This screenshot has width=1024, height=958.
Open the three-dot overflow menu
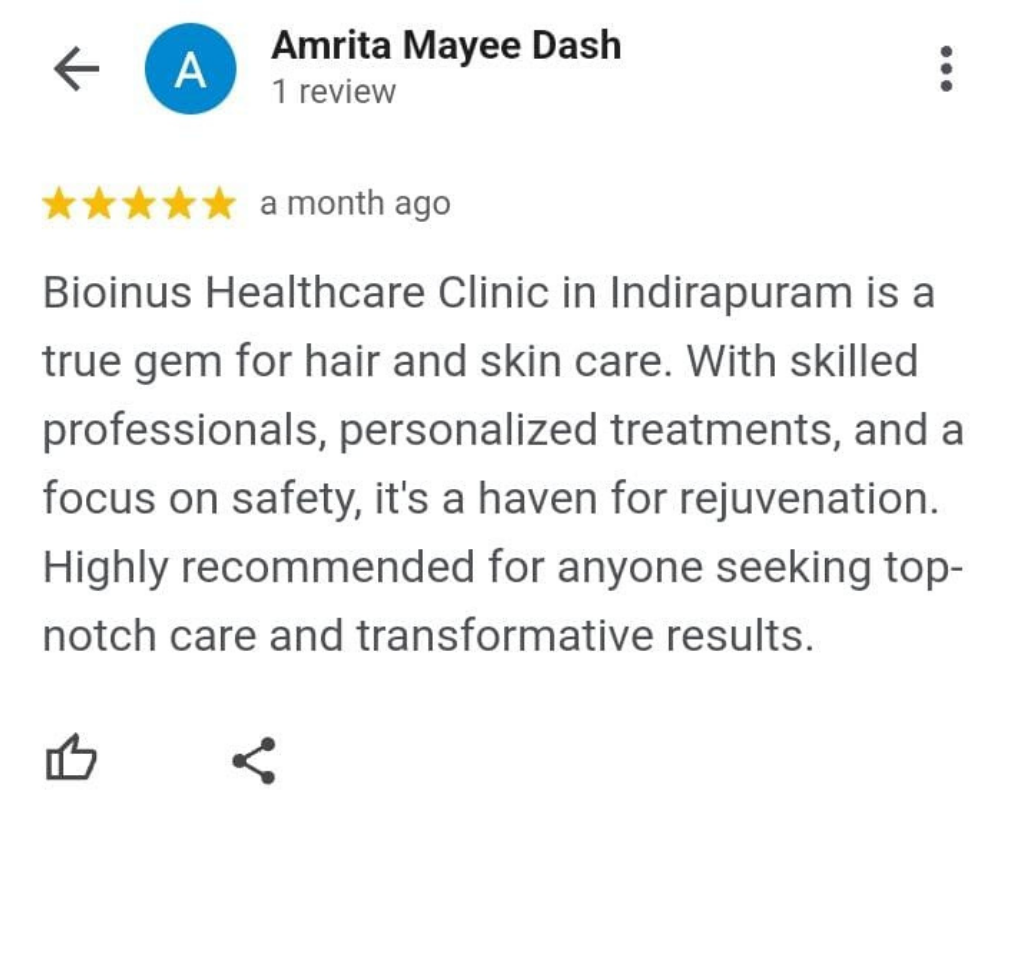[945, 70]
